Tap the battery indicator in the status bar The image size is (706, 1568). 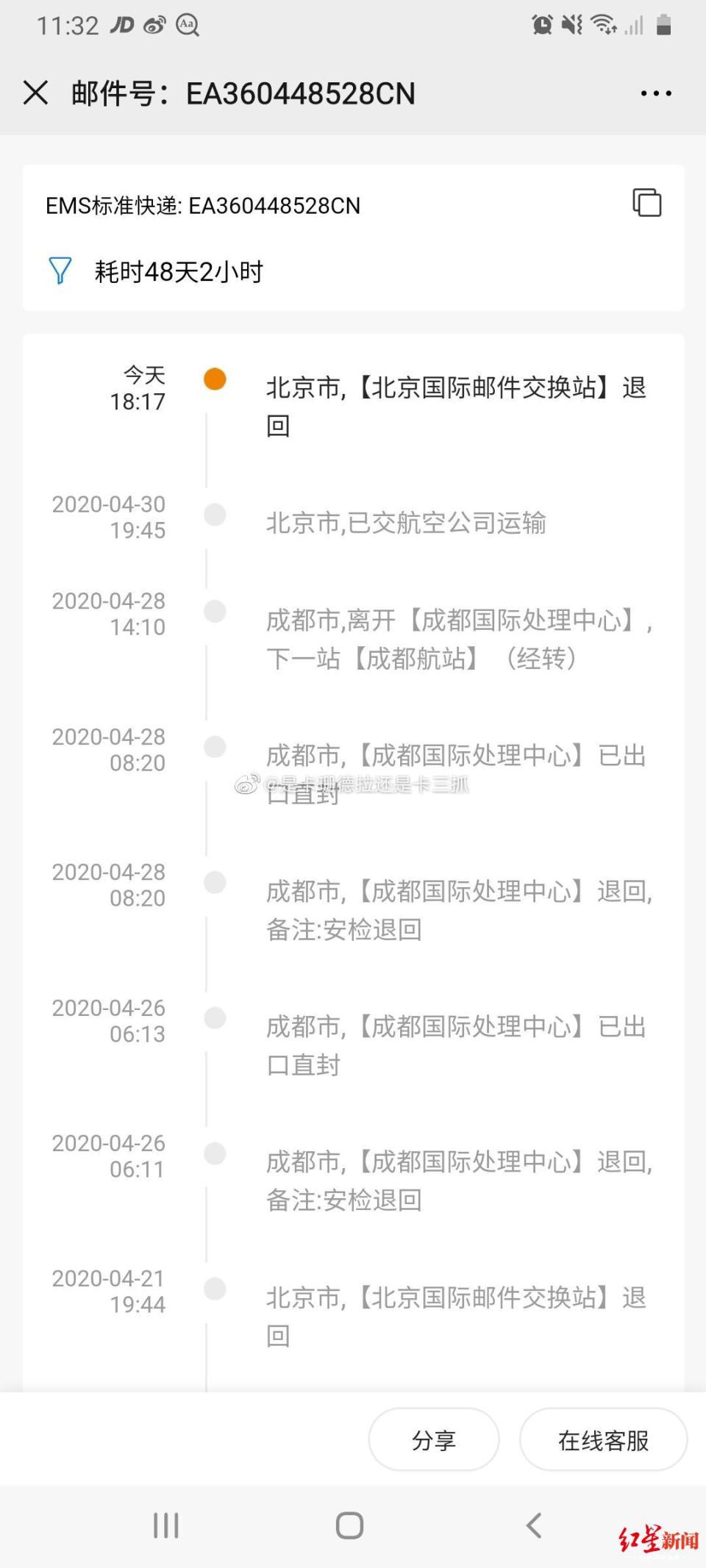tap(663, 24)
